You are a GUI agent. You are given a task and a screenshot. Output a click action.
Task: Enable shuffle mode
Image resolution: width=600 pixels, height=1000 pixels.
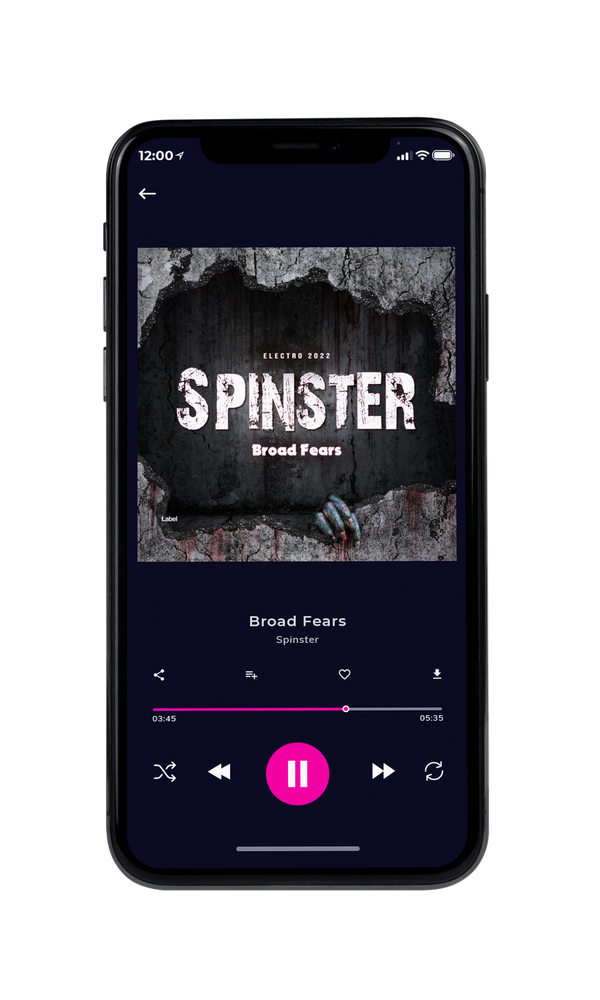[x=165, y=772]
